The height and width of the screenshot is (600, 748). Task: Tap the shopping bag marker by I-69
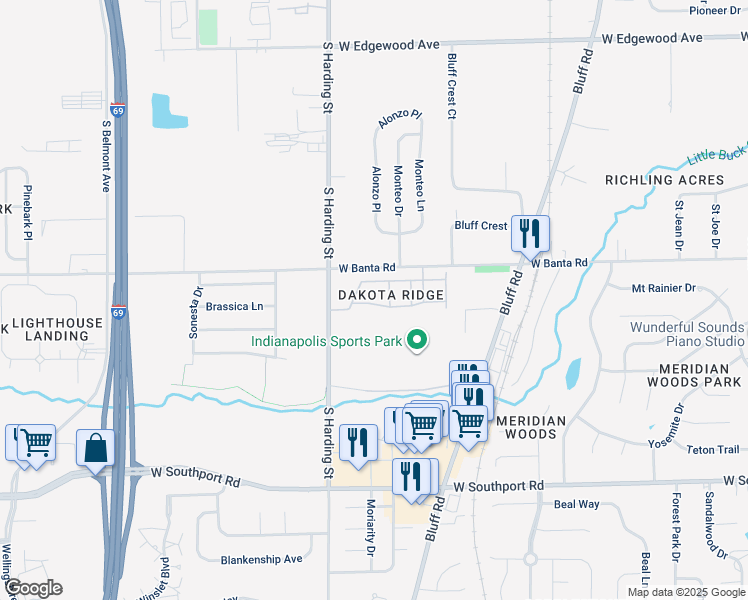(x=95, y=451)
